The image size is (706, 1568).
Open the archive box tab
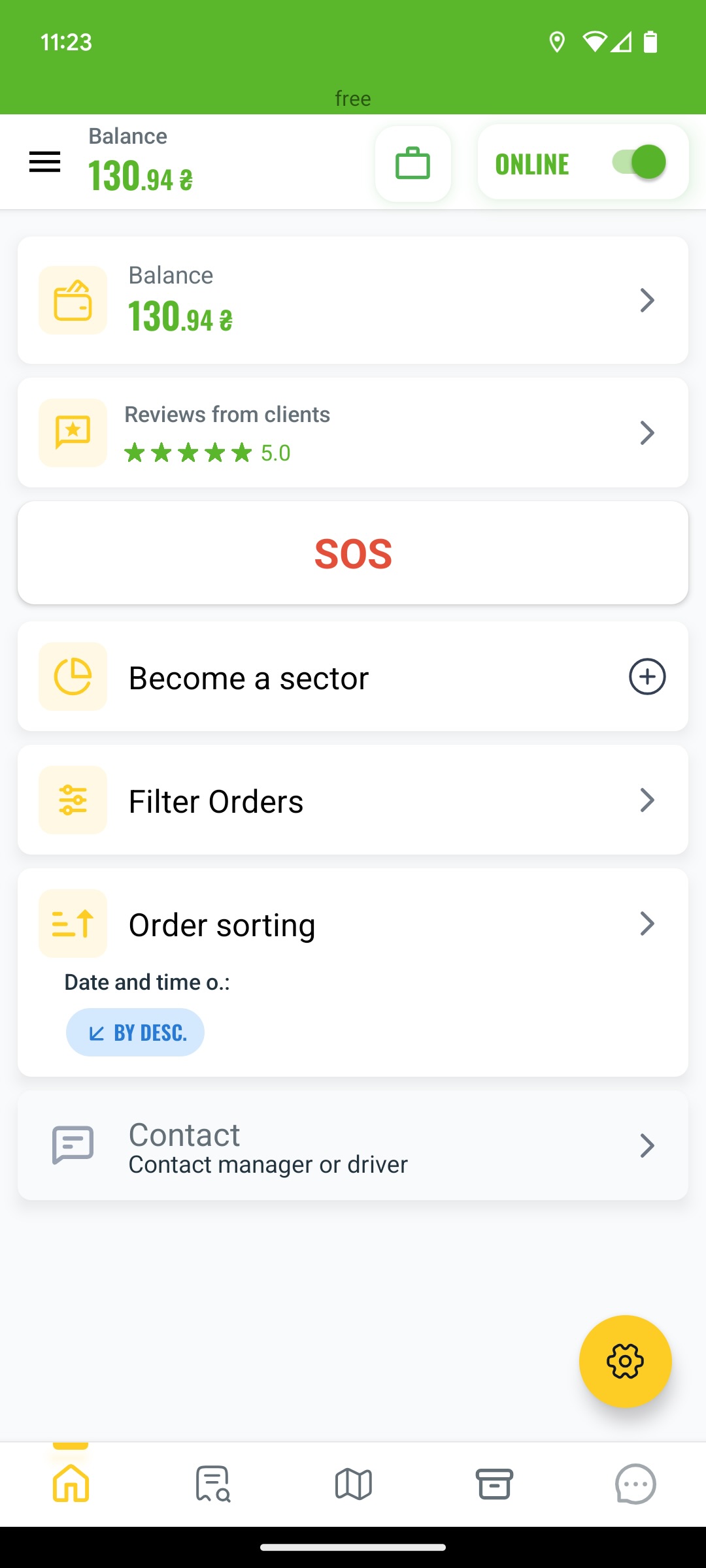pos(494,1484)
